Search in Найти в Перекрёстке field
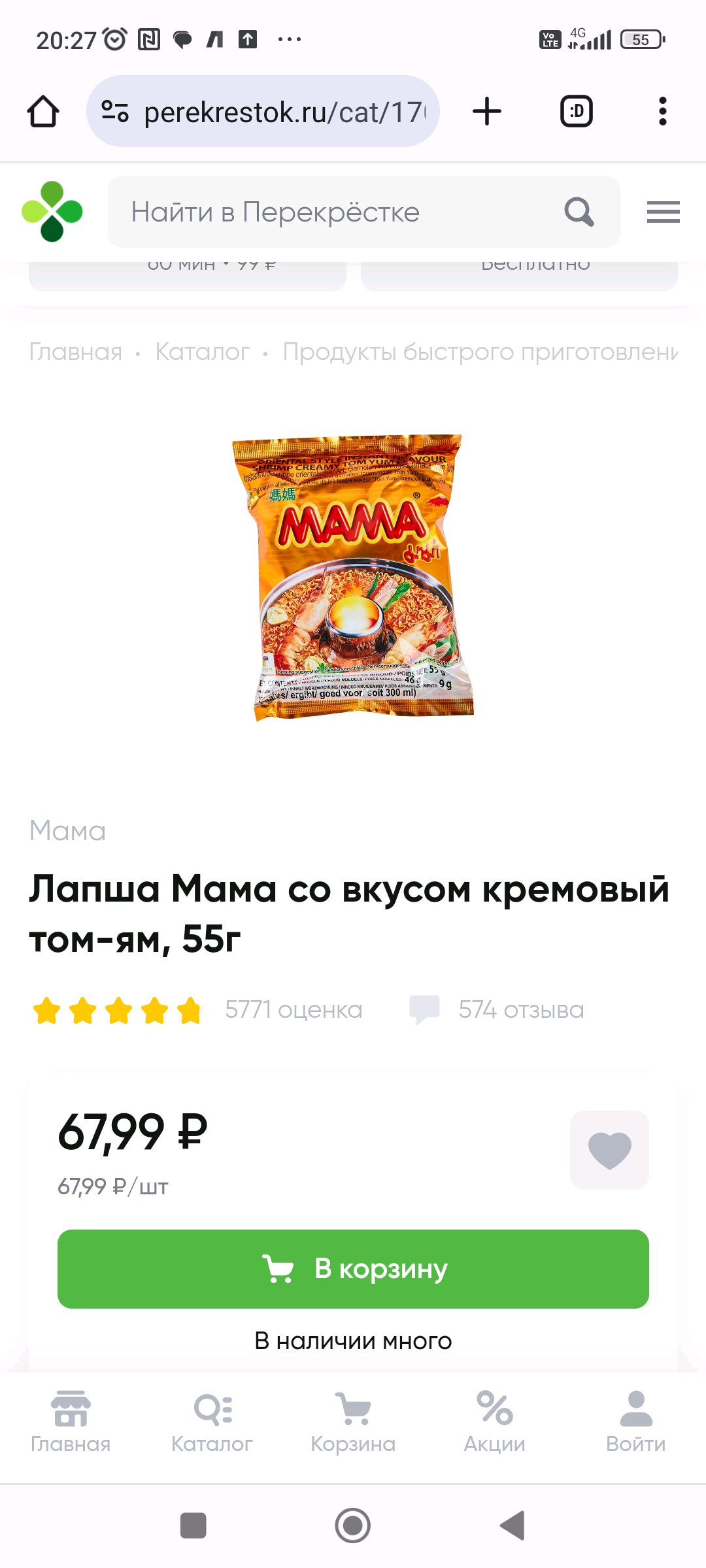Image resolution: width=706 pixels, height=1568 pixels. coord(340,212)
